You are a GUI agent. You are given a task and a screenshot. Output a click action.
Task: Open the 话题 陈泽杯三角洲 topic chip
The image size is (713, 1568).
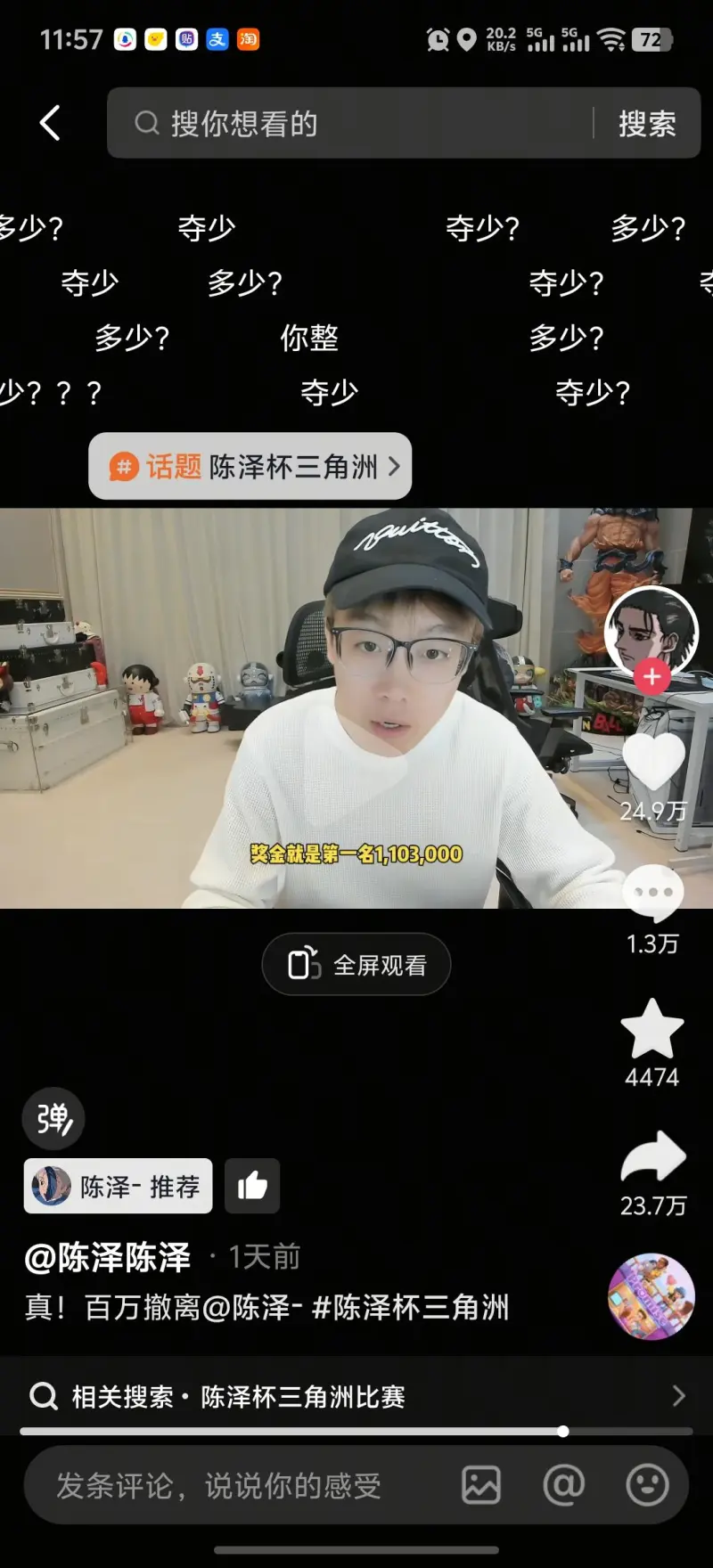[250, 466]
